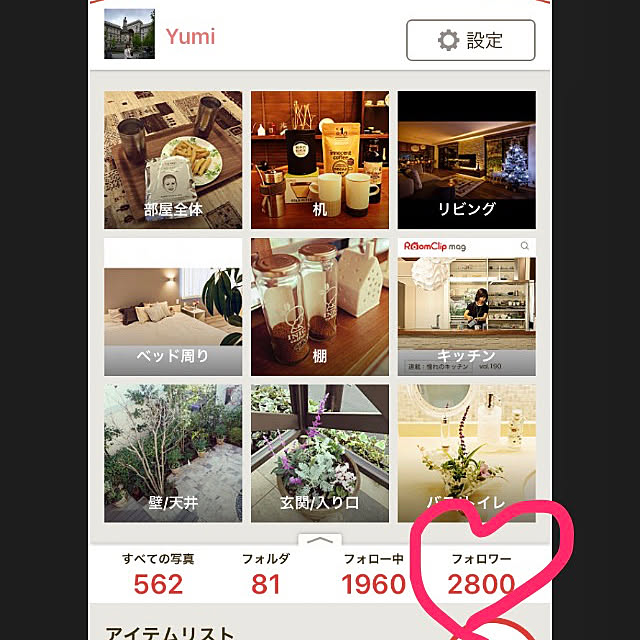
Task: Open the 部屋全体 photo category
Action: 173,160
